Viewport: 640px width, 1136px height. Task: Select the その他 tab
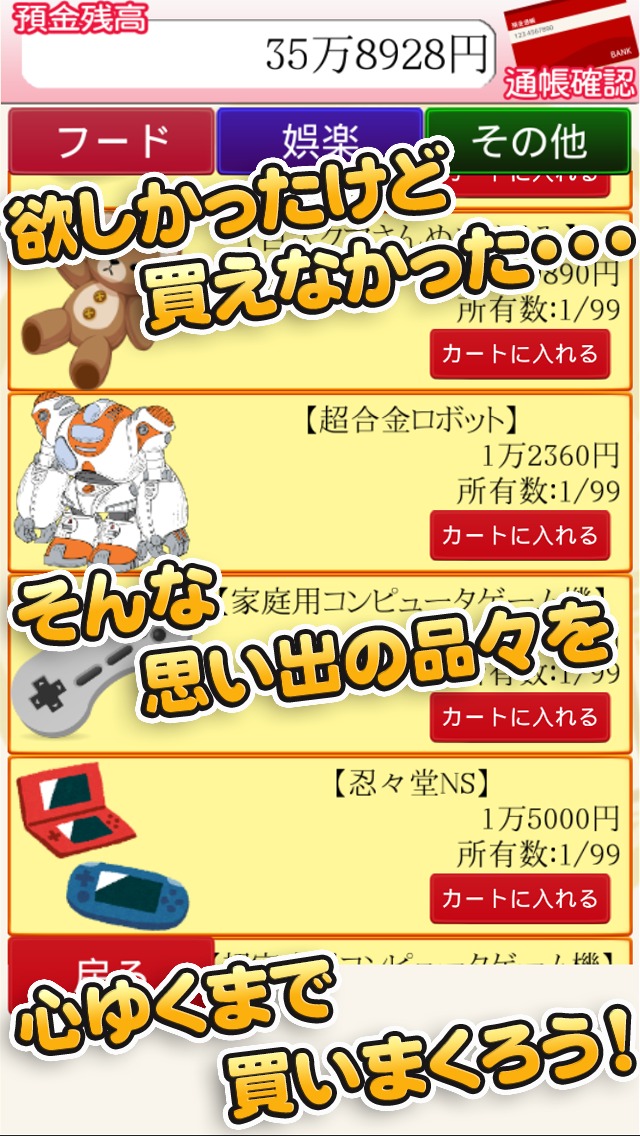528,141
